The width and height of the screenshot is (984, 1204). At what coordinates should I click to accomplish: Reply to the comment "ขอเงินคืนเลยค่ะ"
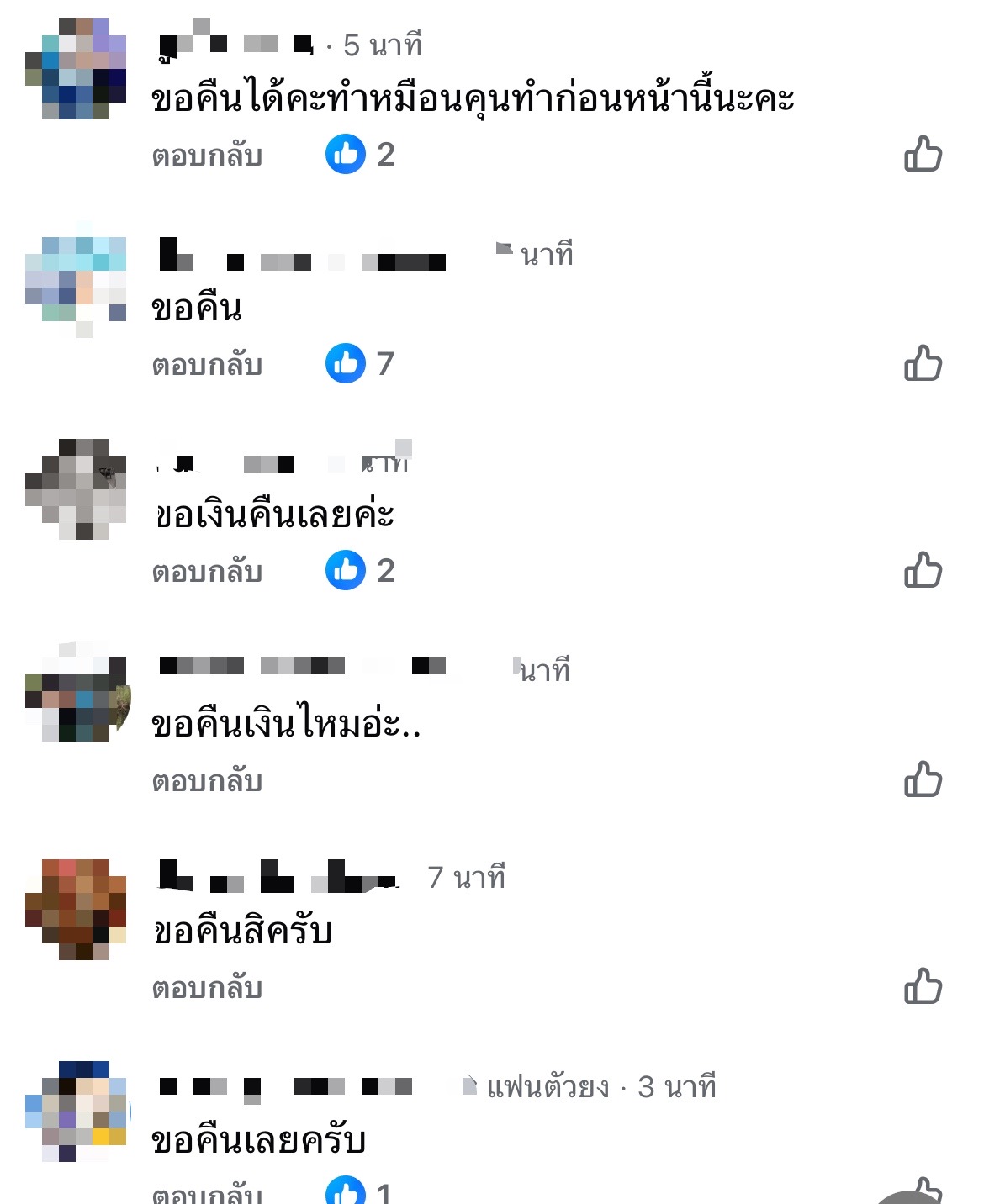coord(207,572)
